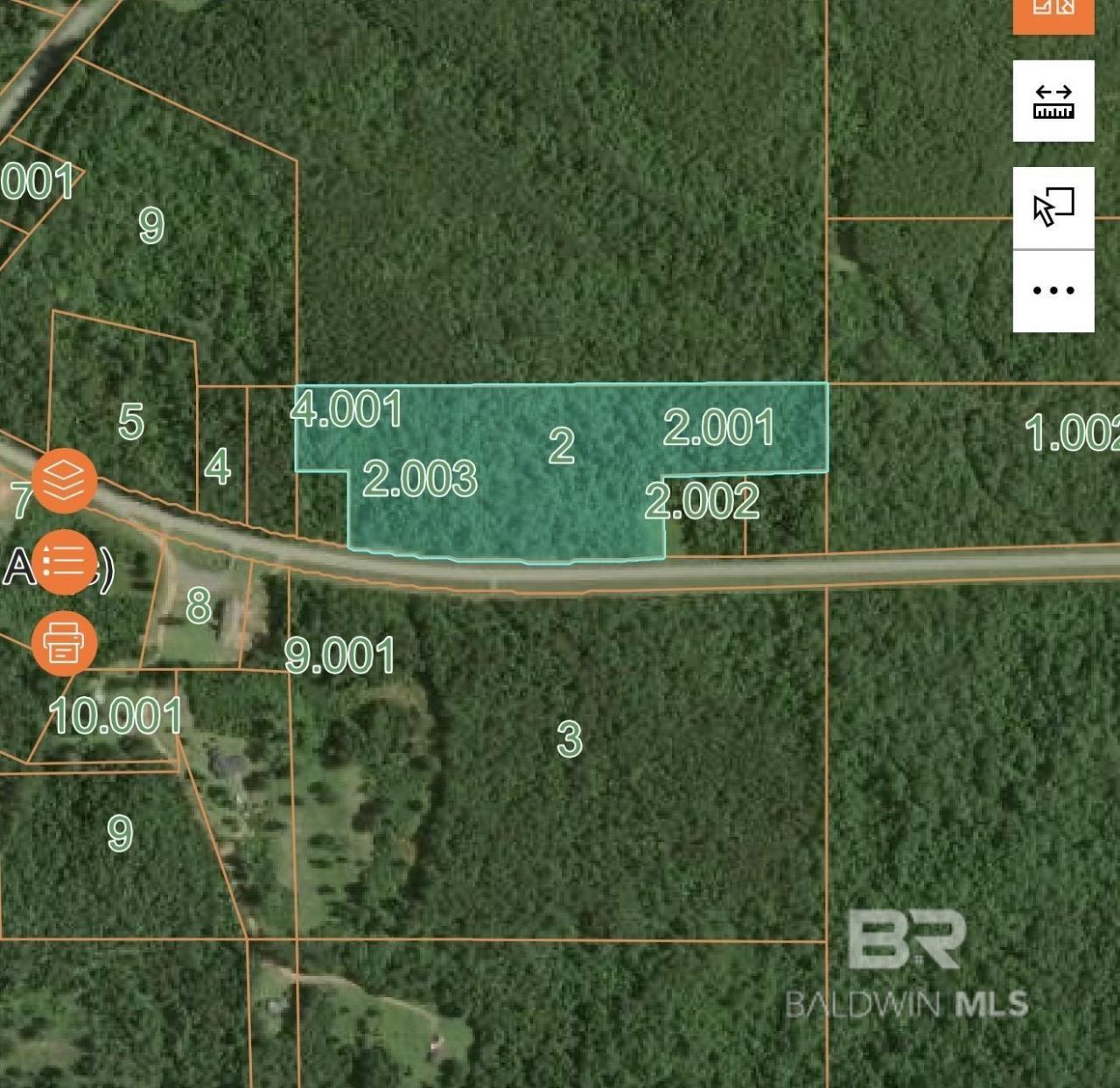Activate the measure ruler tool
Screen dimensions: 1120x1088
coord(1053,101)
